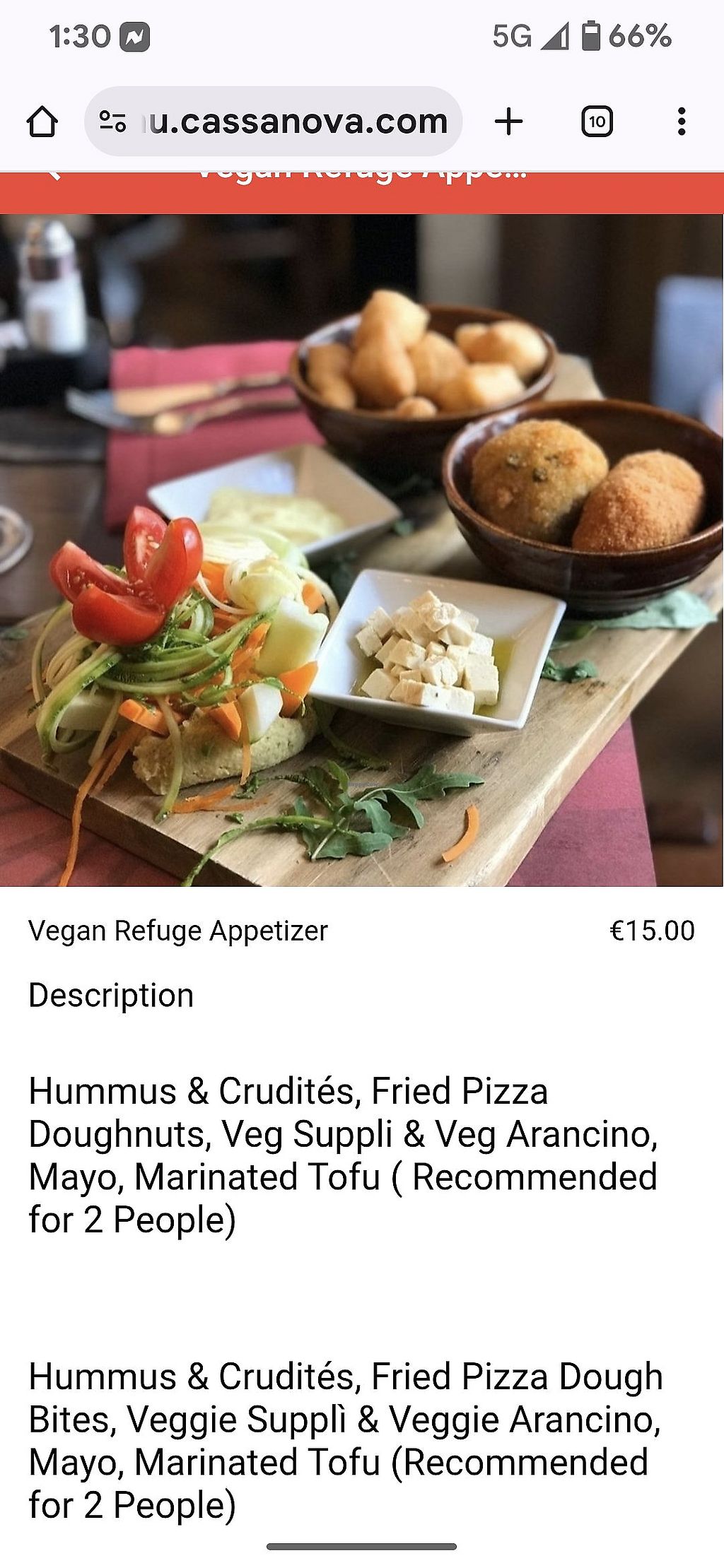This screenshot has width=724, height=1568.
Task: Open a new browser tab
Action: point(508,122)
